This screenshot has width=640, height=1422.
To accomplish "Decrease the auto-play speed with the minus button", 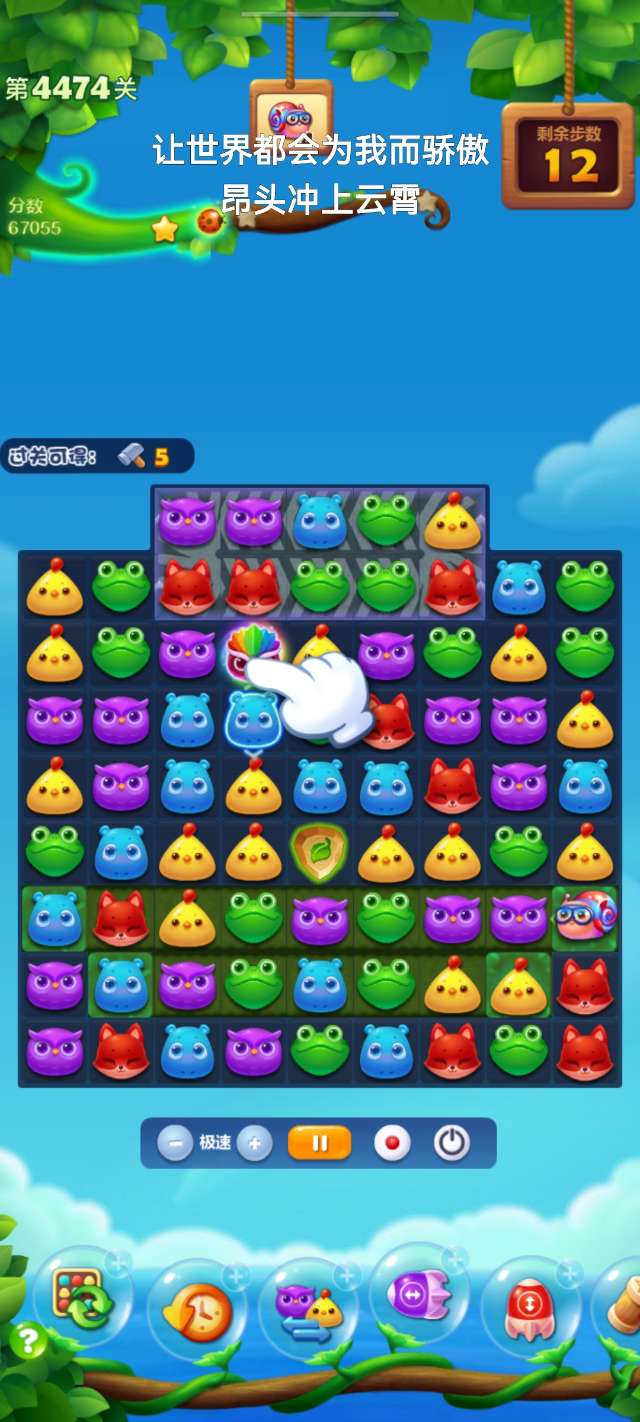I will click(174, 1143).
